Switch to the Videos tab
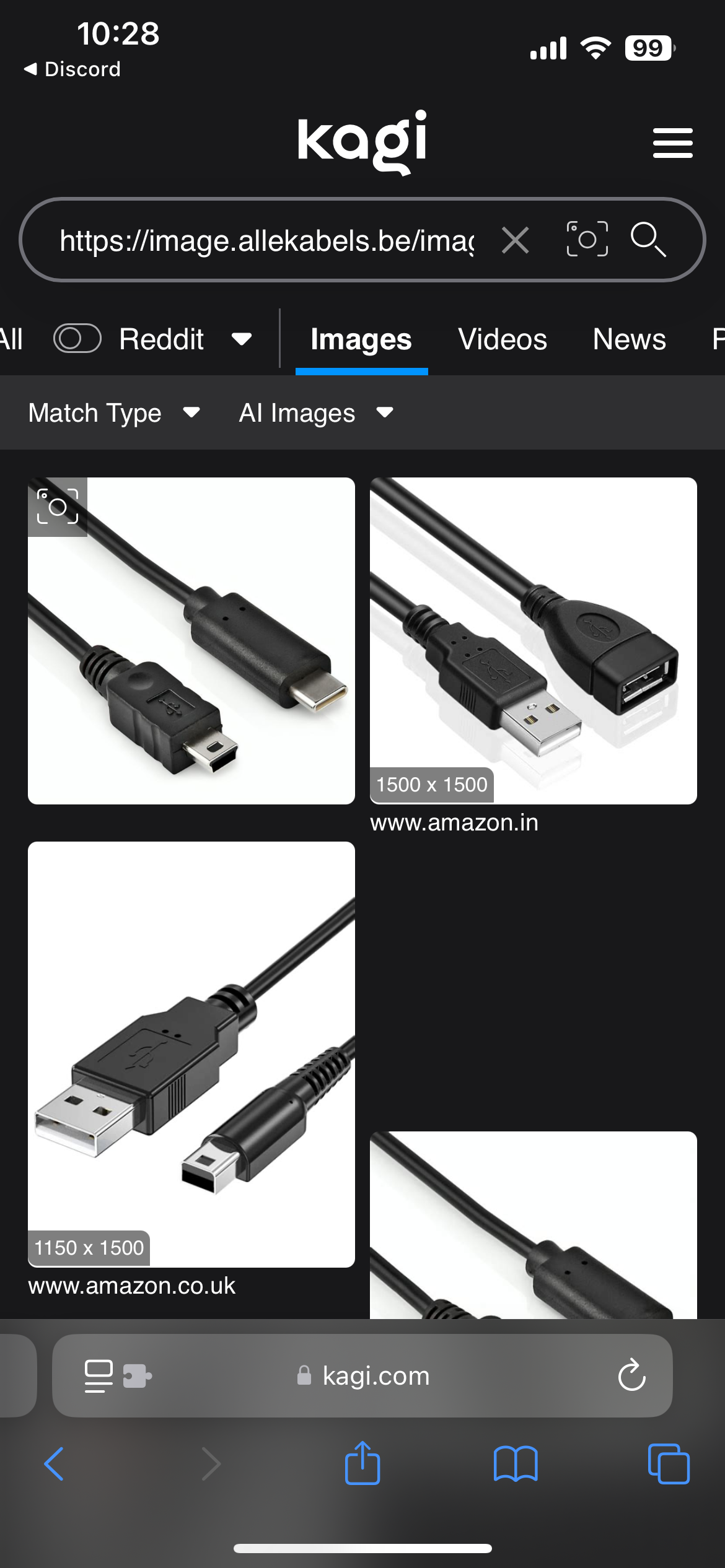725x1568 pixels. [502, 339]
